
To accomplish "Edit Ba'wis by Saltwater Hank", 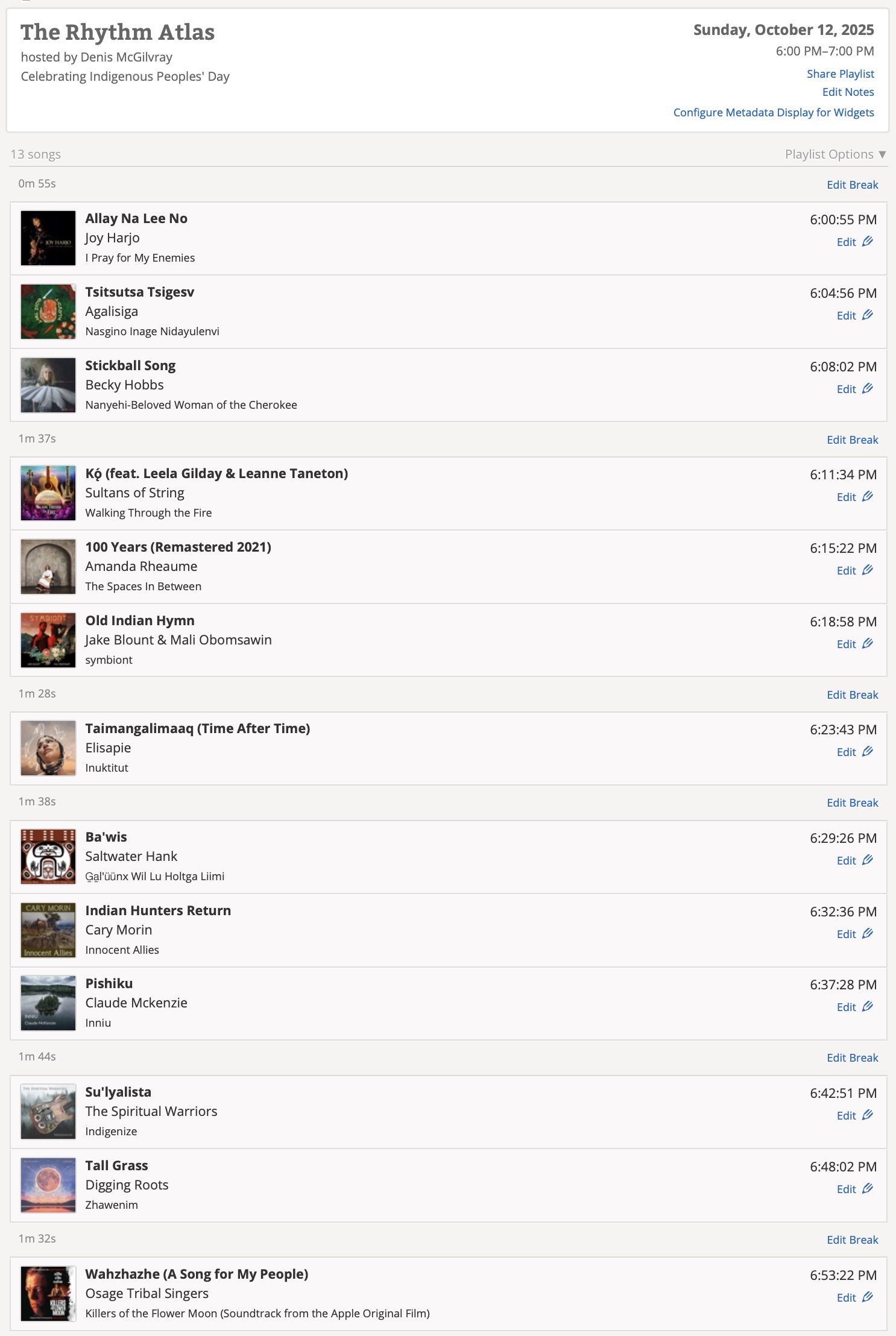I will (x=854, y=860).
